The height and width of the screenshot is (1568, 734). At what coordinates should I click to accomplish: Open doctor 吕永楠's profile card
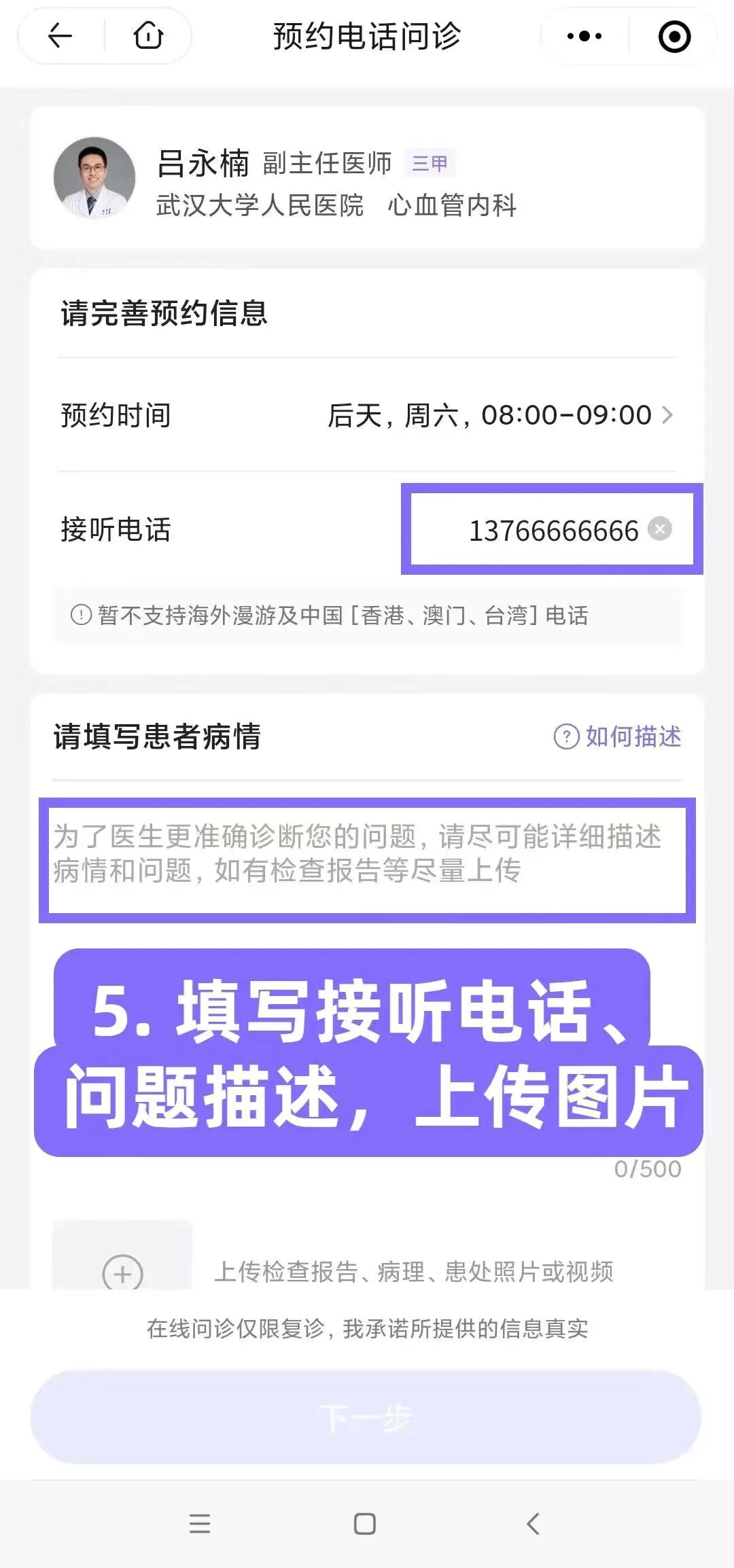(367, 178)
